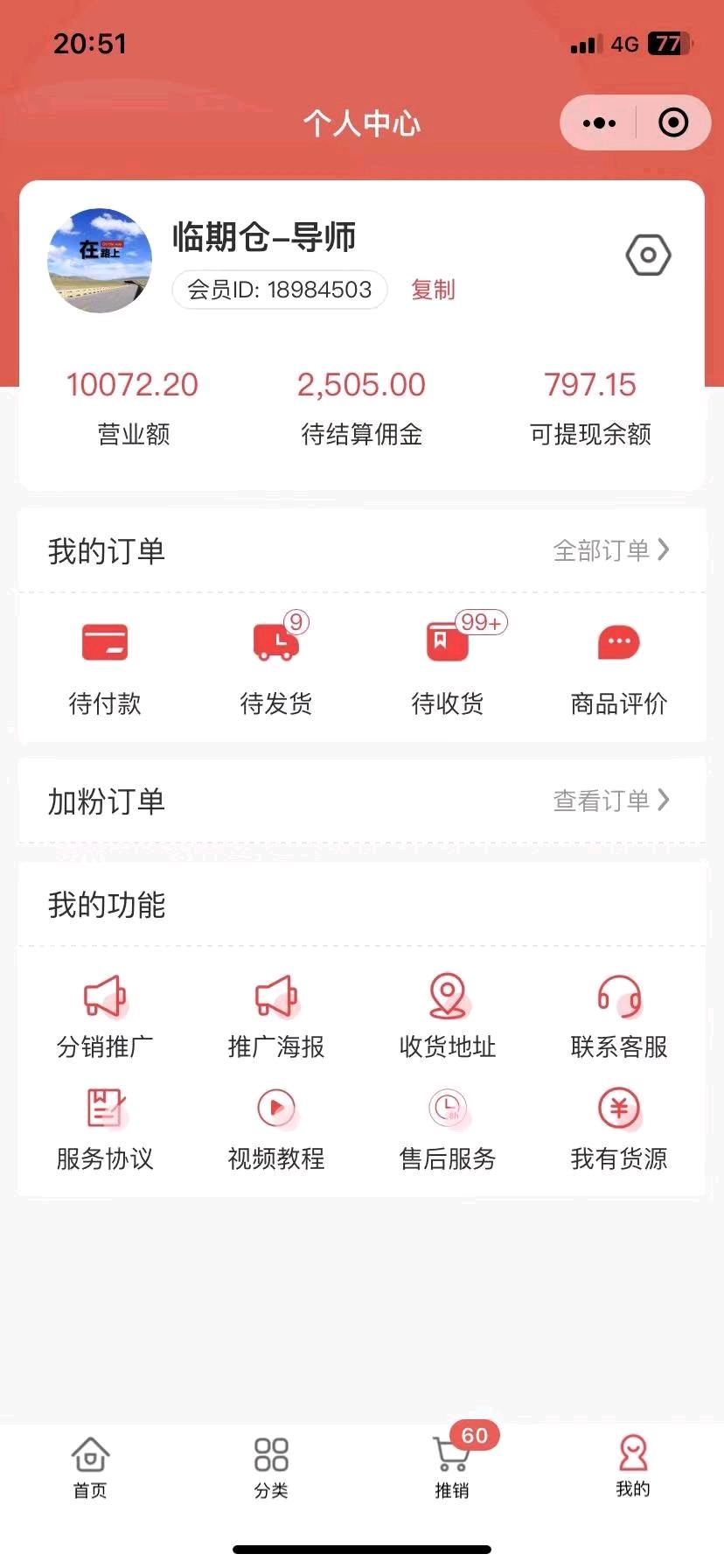Open 服务协议 agreement
Viewport: 724px width, 1568px height.
[x=105, y=1130]
